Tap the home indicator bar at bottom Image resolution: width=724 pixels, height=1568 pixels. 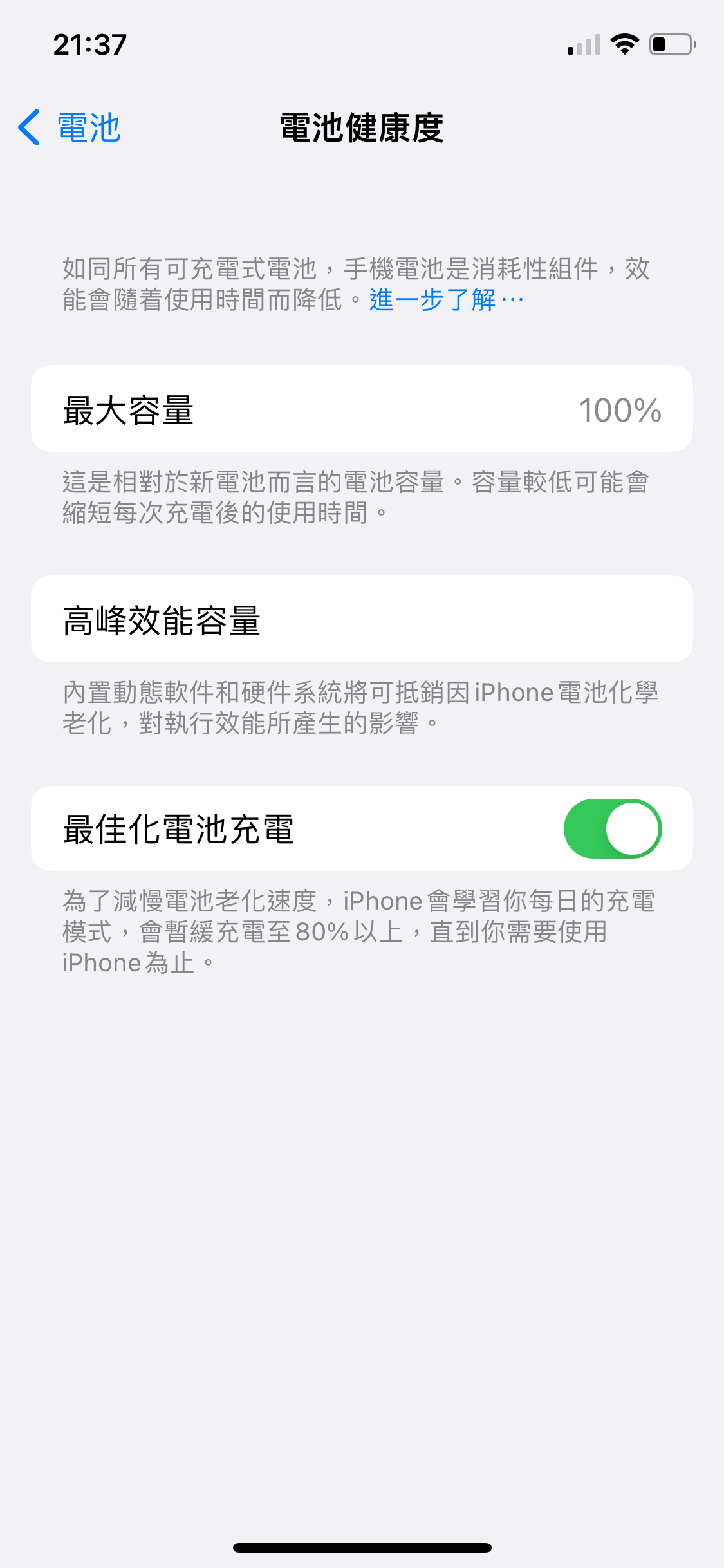click(362, 1547)
